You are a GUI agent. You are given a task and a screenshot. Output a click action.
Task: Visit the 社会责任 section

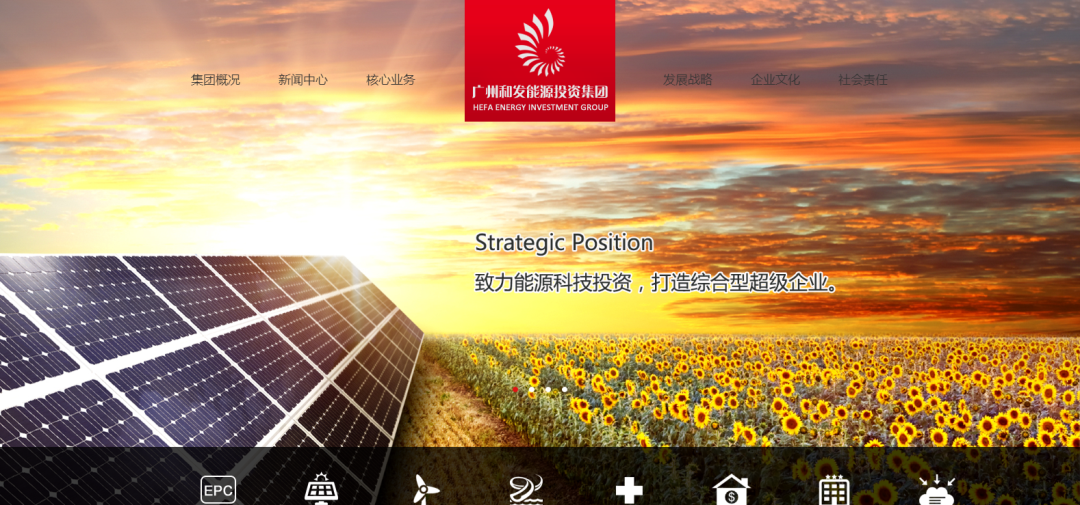click(x=863, y=80)
